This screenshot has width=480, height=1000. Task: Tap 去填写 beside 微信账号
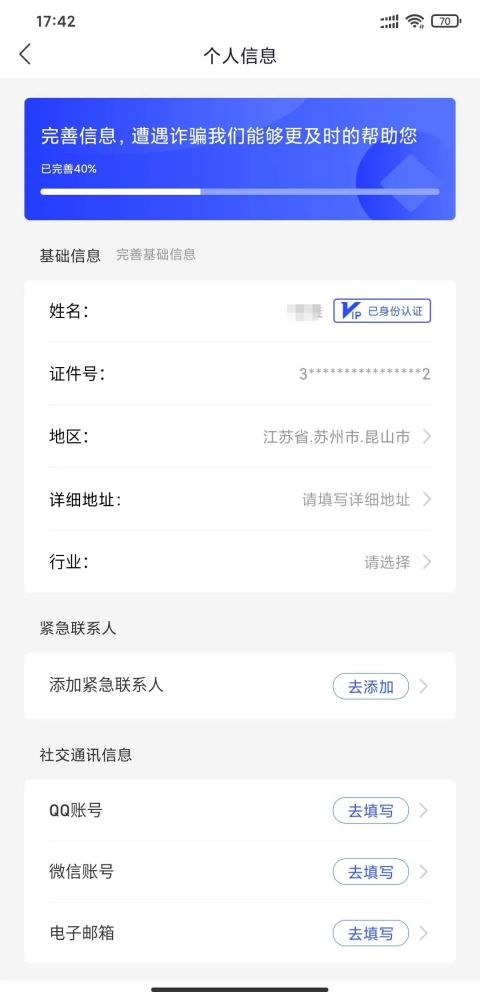pos(370,872)
